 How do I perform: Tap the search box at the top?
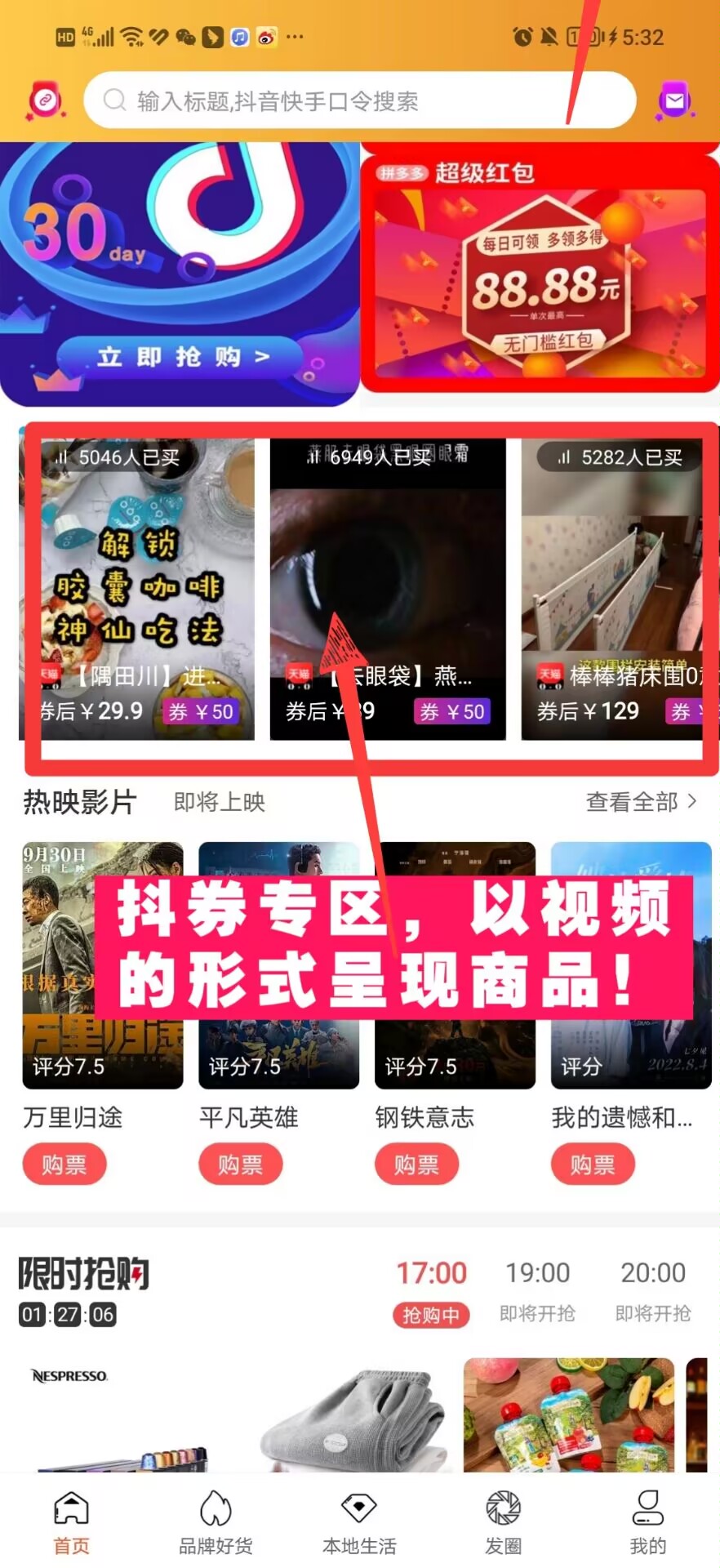(359, 100)
